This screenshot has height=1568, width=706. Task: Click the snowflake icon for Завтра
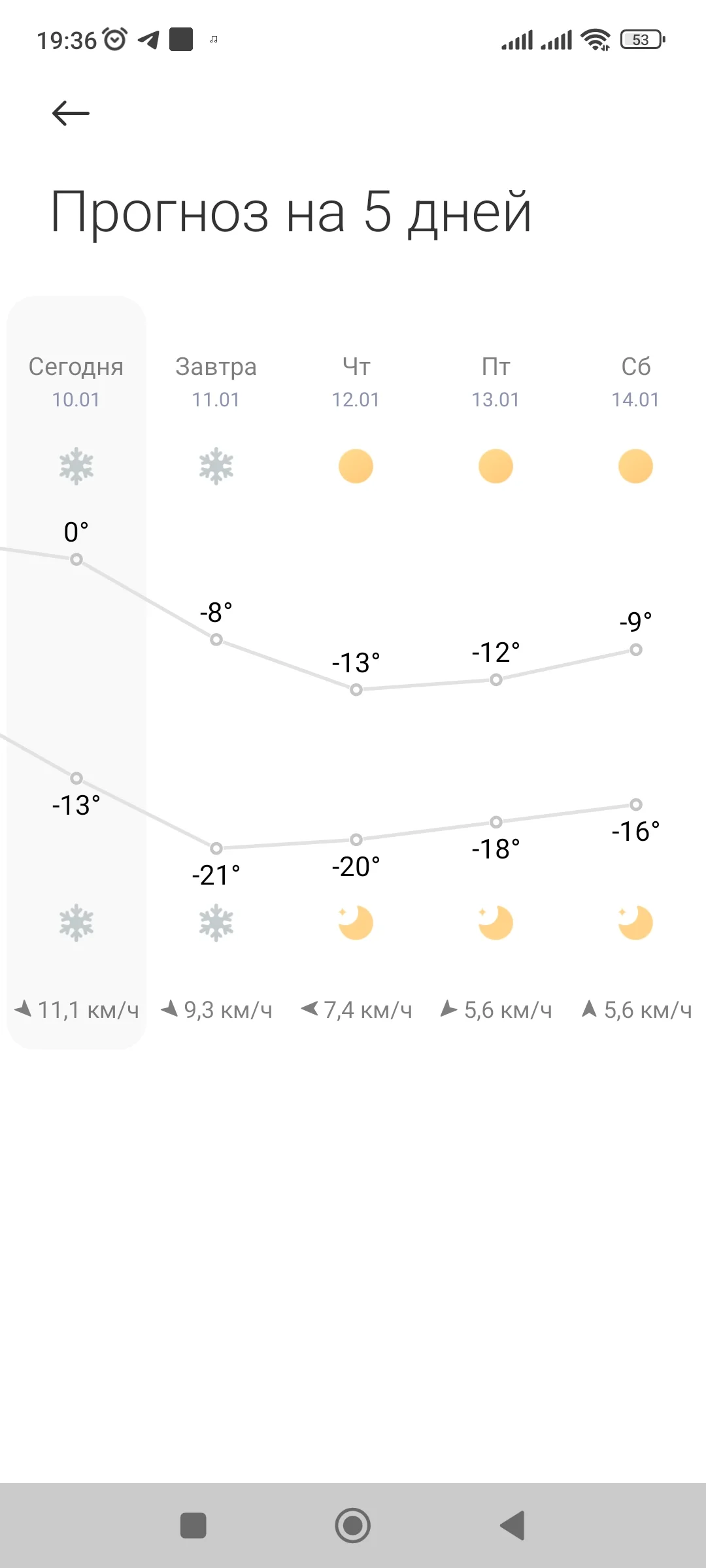tap(216, 465)
